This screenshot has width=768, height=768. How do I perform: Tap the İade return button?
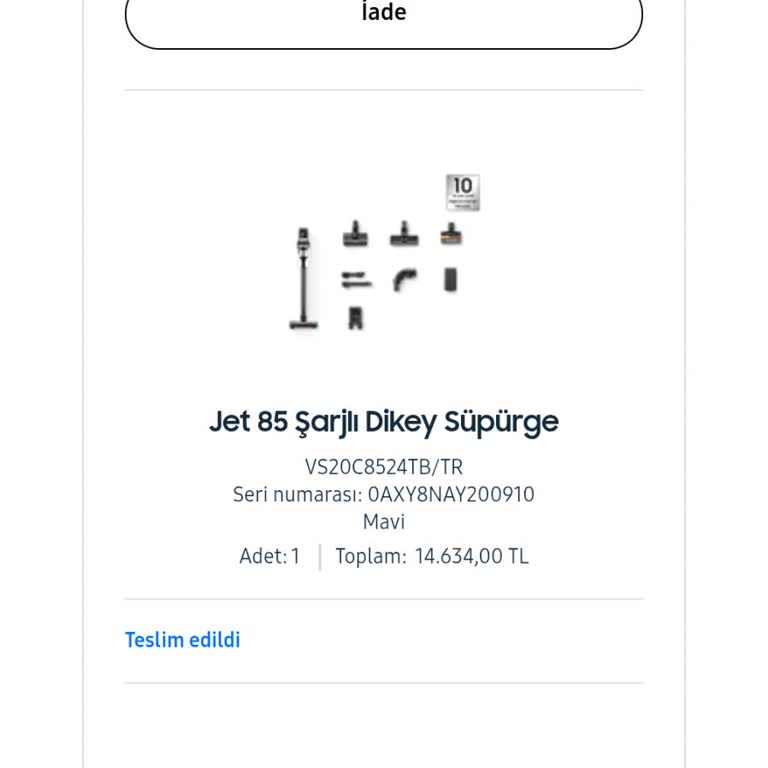click(x=384, y=17)
